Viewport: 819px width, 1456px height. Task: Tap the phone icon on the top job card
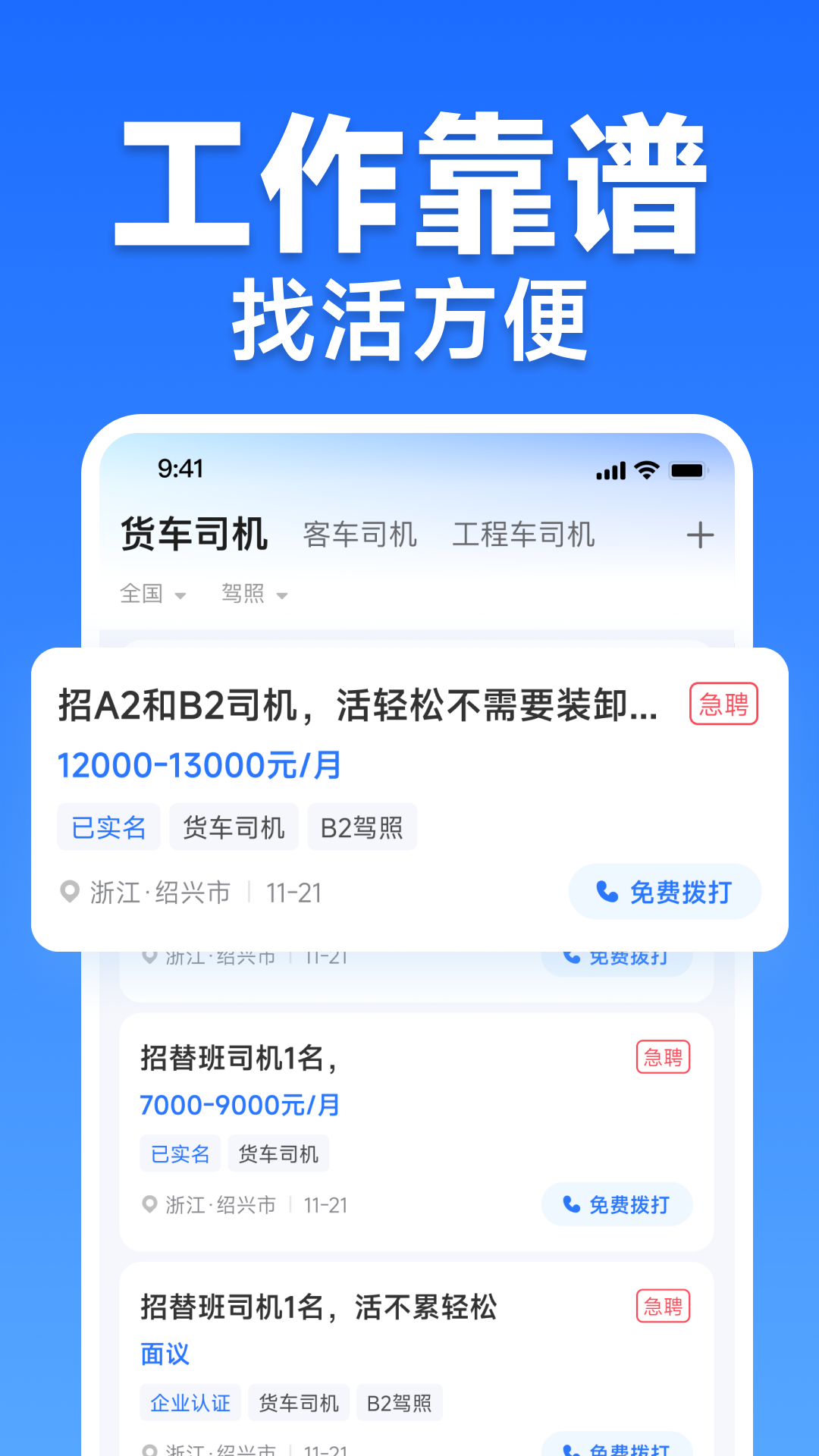[607, 893]
